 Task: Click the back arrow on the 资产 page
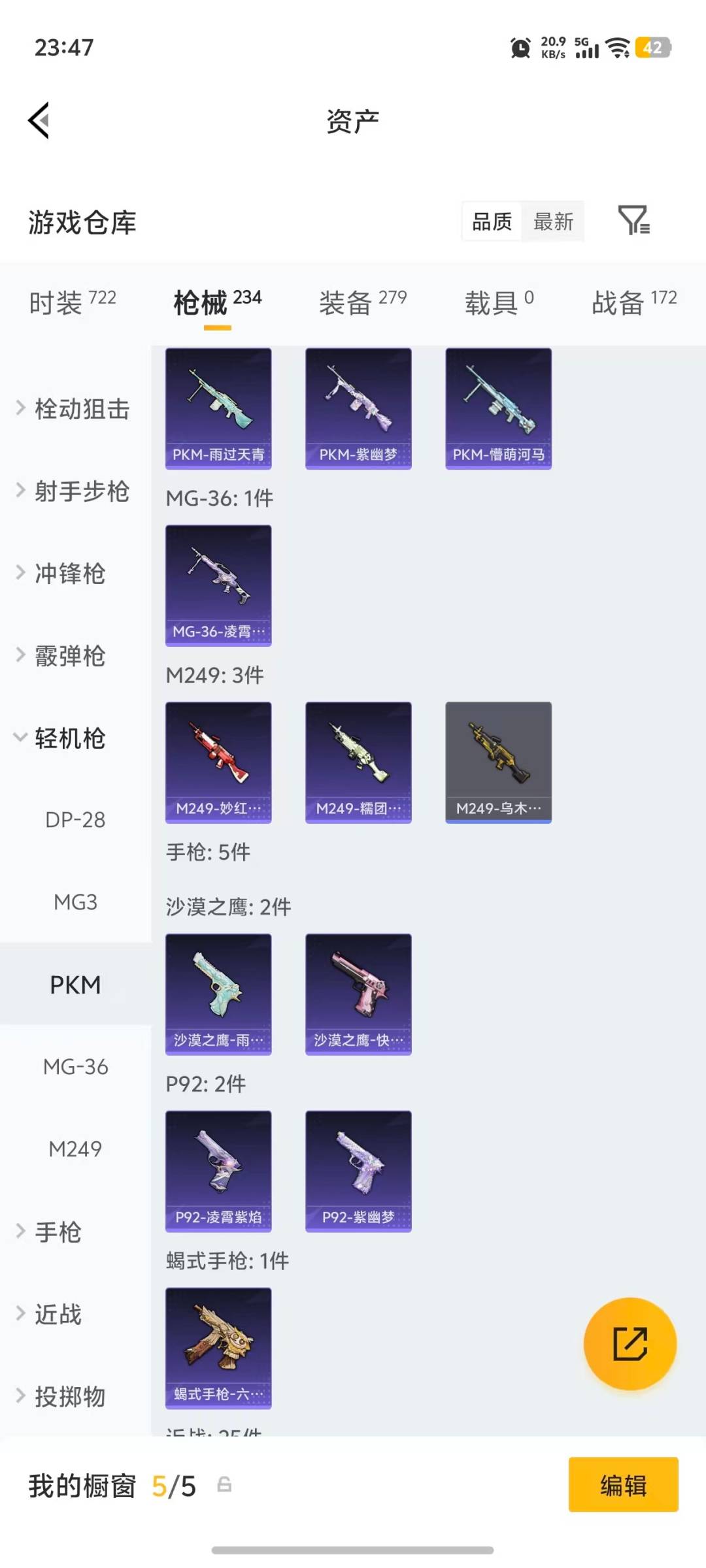point(39,120)
